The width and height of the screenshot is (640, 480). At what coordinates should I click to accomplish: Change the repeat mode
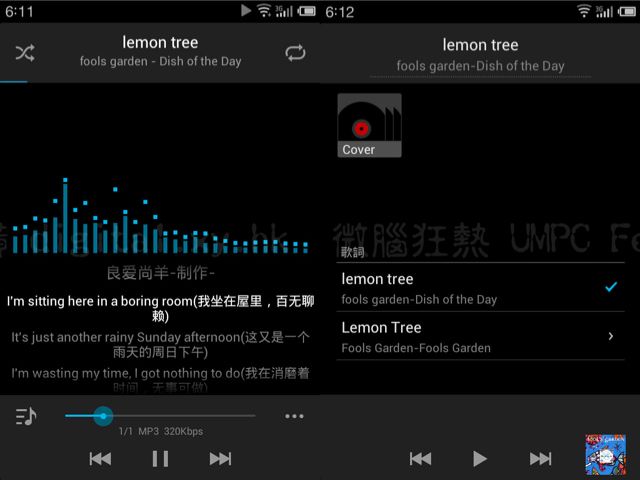pyautogui.click(x=295, y=53)
